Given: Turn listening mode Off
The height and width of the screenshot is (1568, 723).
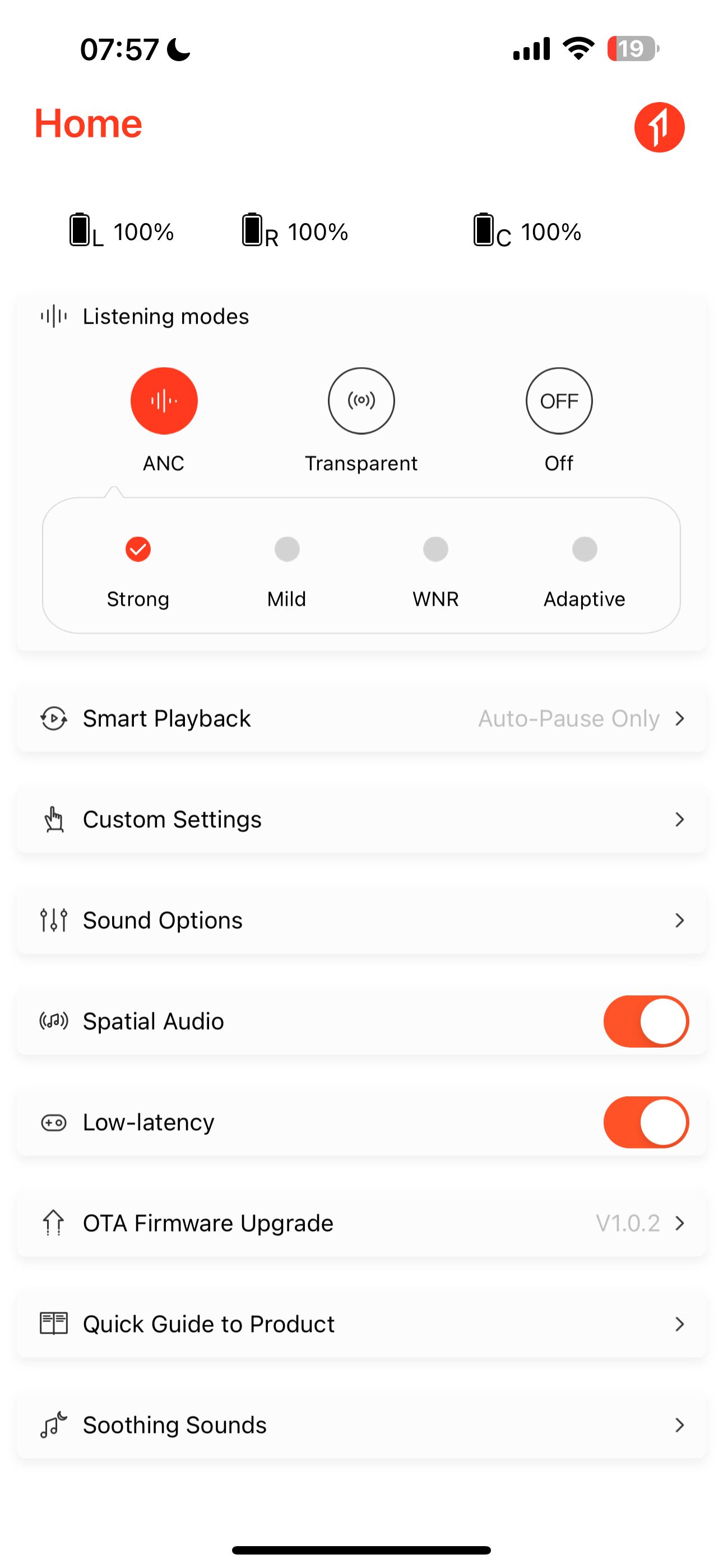Looking at the screenshot, I should (559, 400).
